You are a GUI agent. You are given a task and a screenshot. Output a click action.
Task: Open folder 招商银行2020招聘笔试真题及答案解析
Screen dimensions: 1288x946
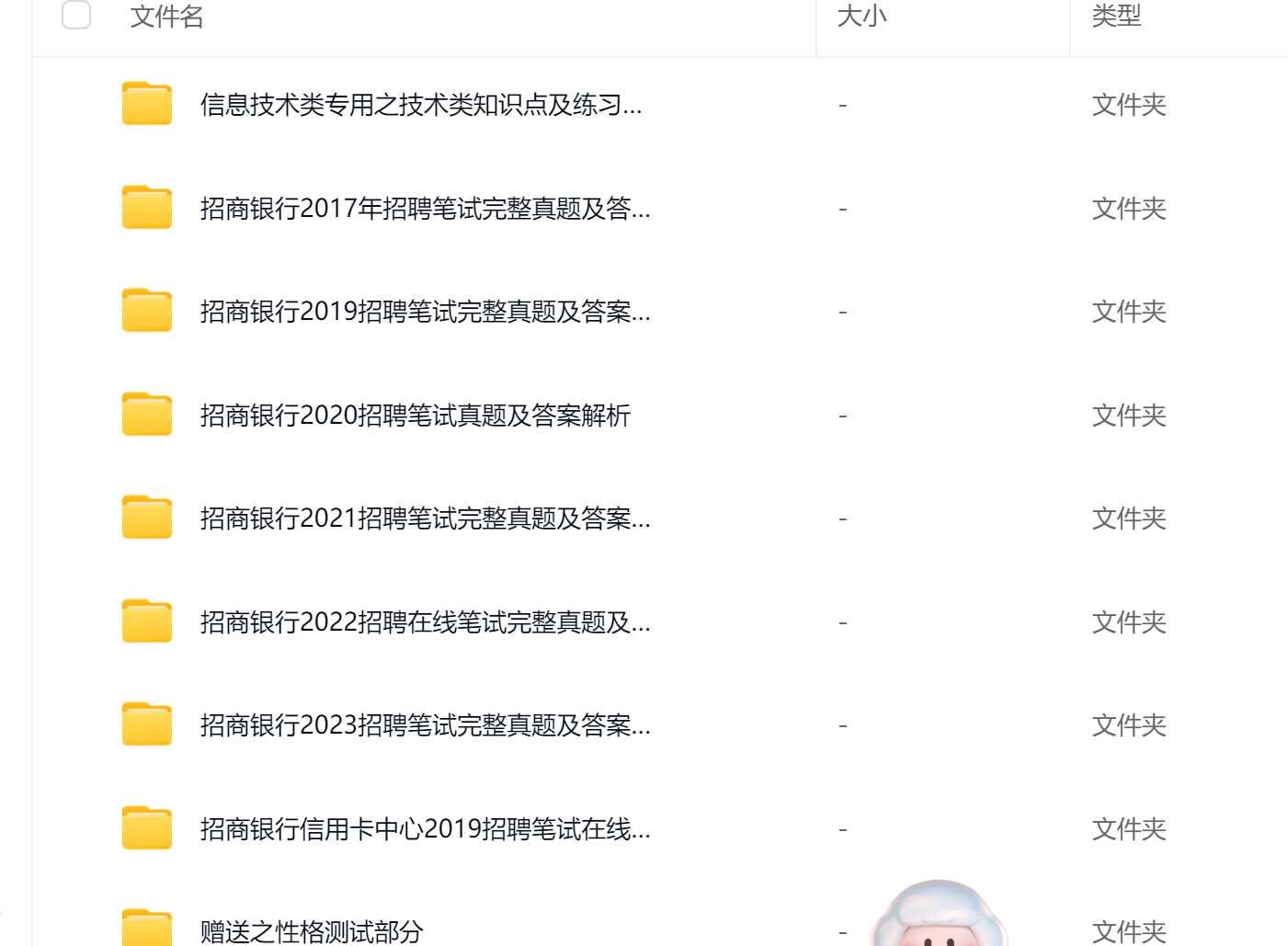(415, 416)
